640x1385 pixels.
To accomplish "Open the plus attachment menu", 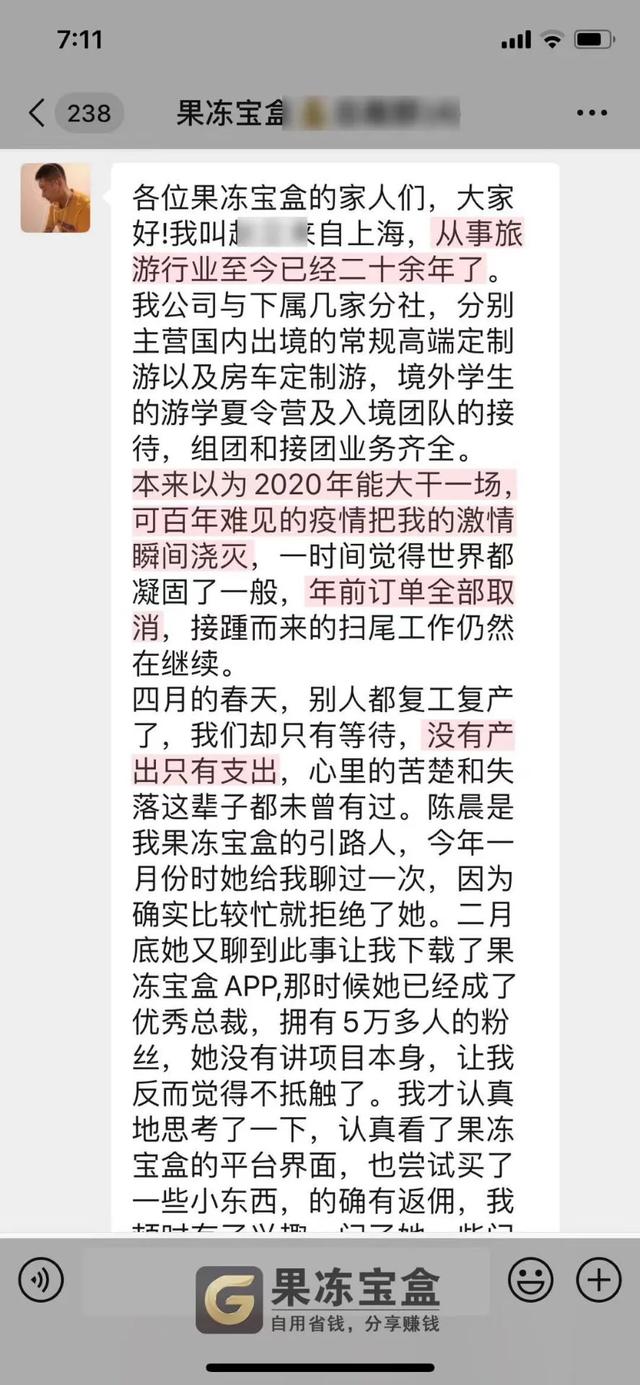I will pos(599,1279).
